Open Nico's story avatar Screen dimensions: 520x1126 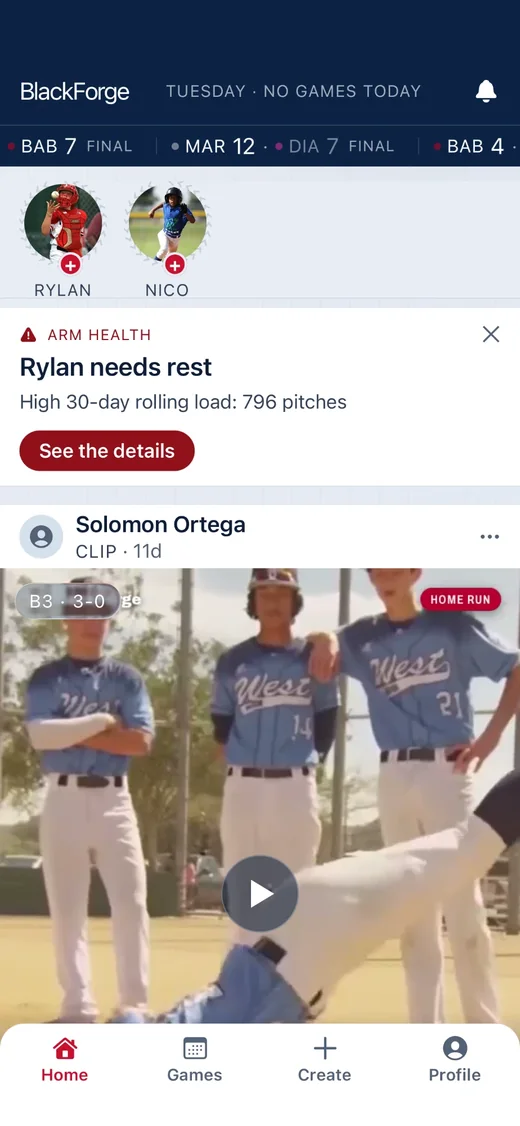click(167, 223)
